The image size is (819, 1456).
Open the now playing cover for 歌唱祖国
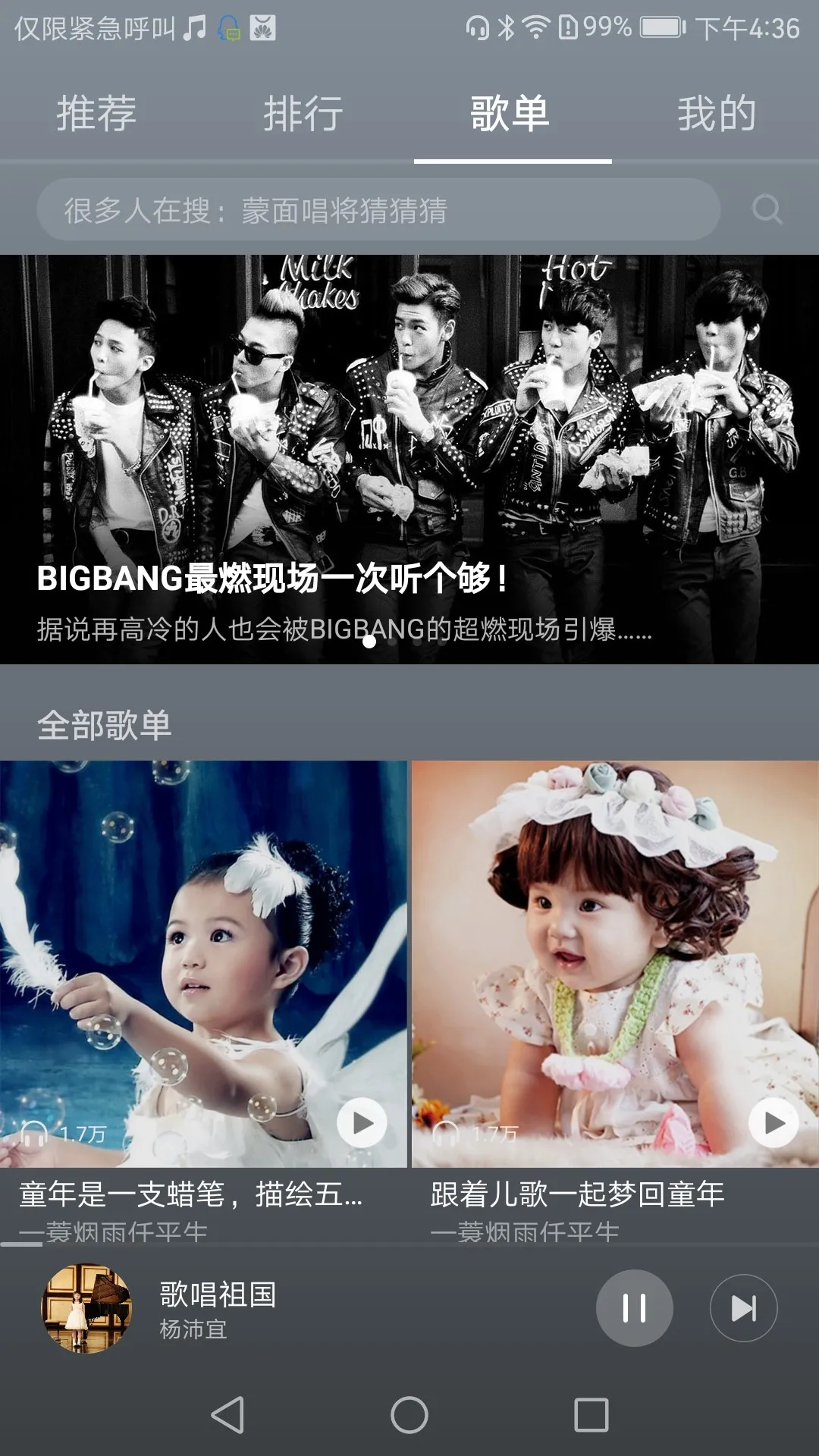(x=86, y=1308)
